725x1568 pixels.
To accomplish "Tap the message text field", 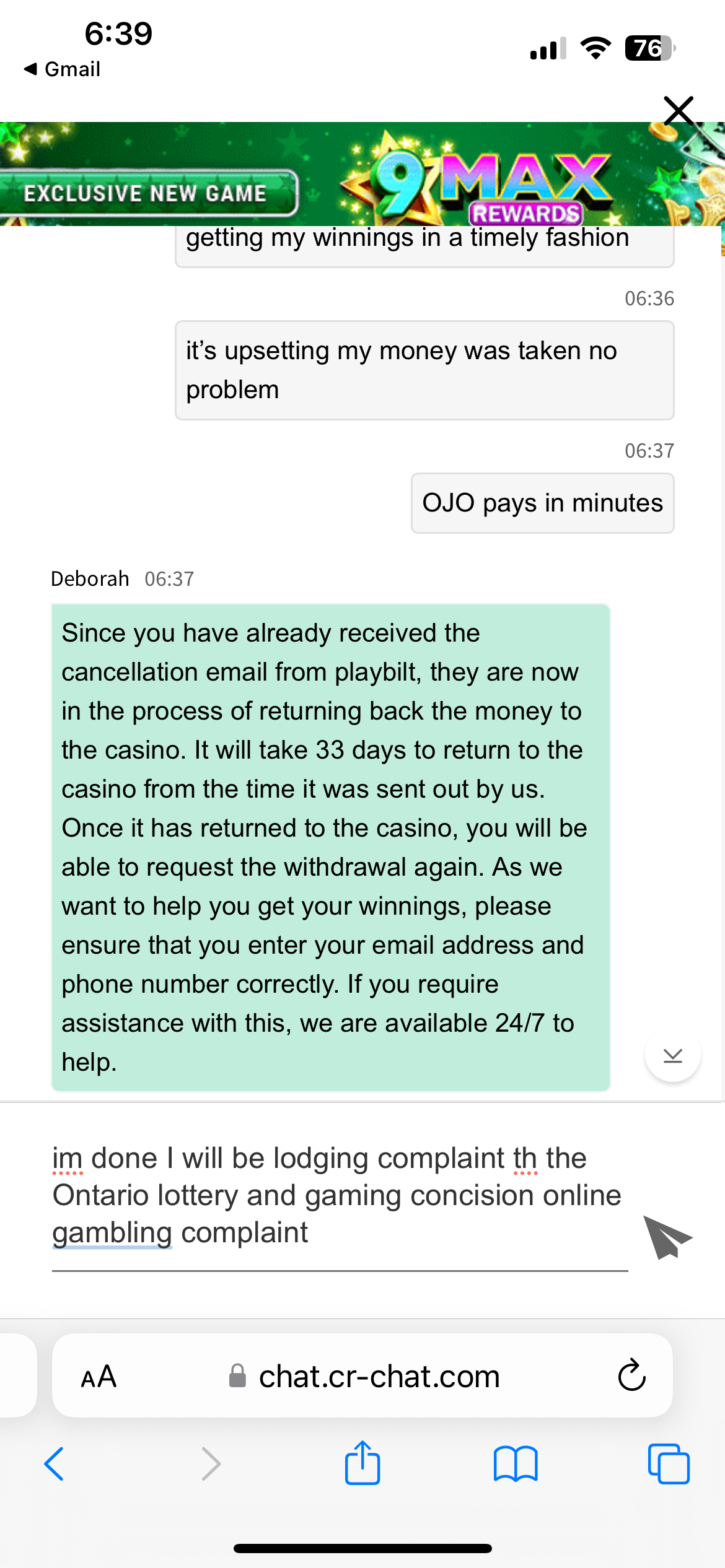I will pyautogui.click(x=340, y=1195).
